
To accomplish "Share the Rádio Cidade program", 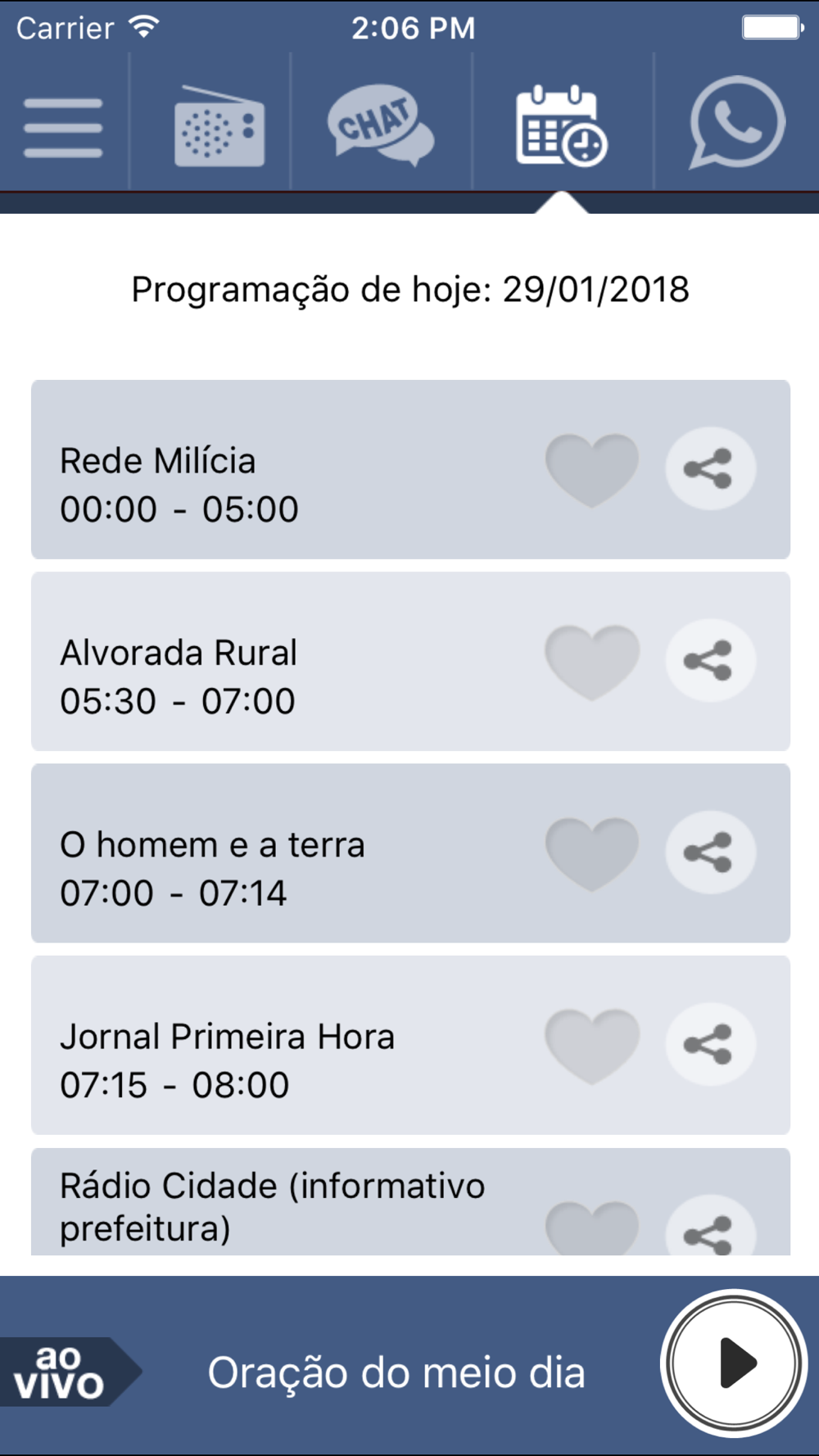I will click(x=710, y=1225).
